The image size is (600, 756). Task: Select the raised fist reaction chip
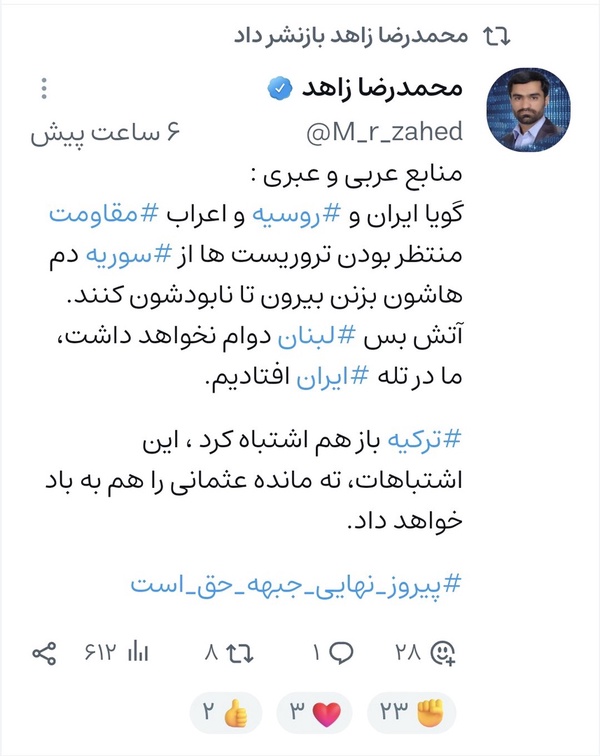[x=412, y=713]
